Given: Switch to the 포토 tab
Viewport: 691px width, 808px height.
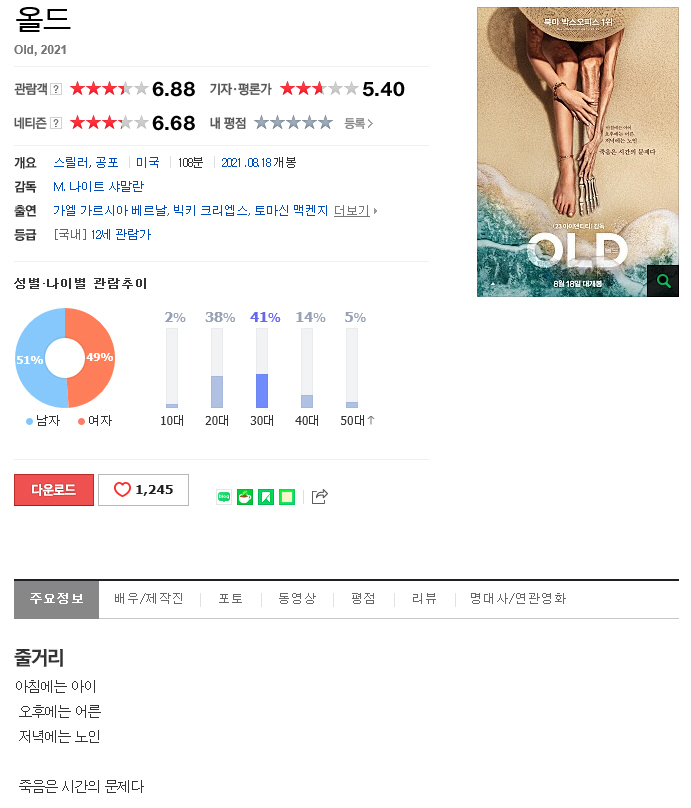Looking at the screenshot, I should pyautogui.click(x=231, y=599).
